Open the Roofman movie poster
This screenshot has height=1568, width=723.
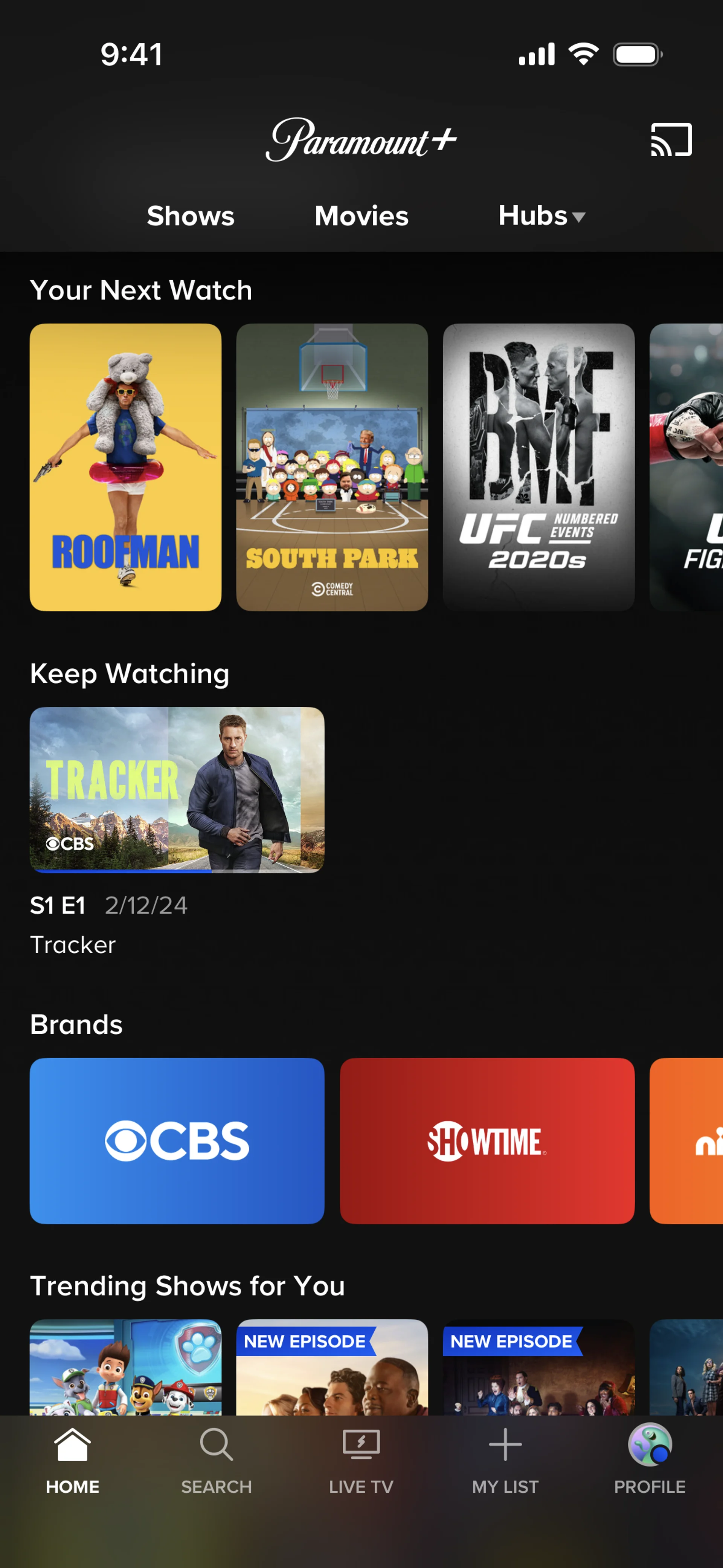(125, 467)
